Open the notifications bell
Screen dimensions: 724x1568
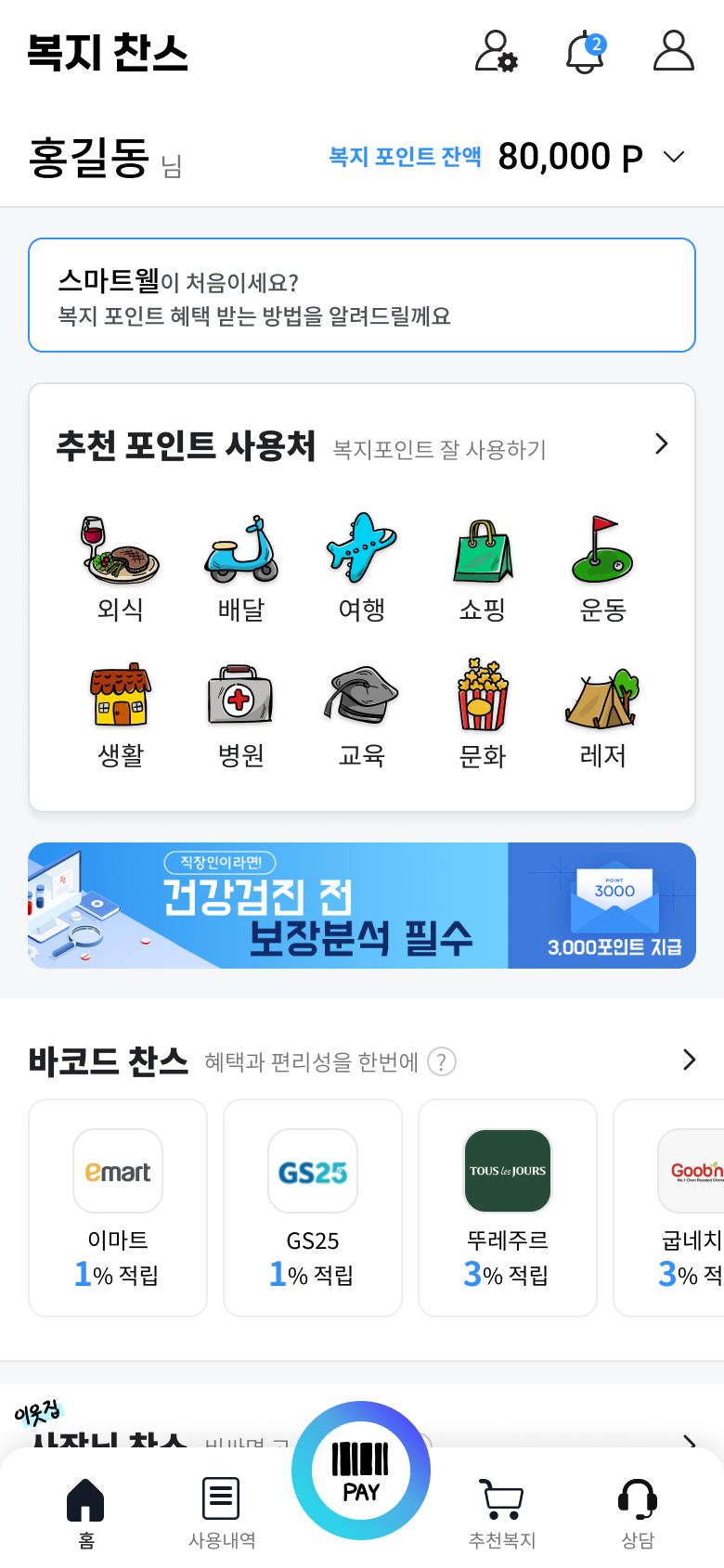coord(585,52)
